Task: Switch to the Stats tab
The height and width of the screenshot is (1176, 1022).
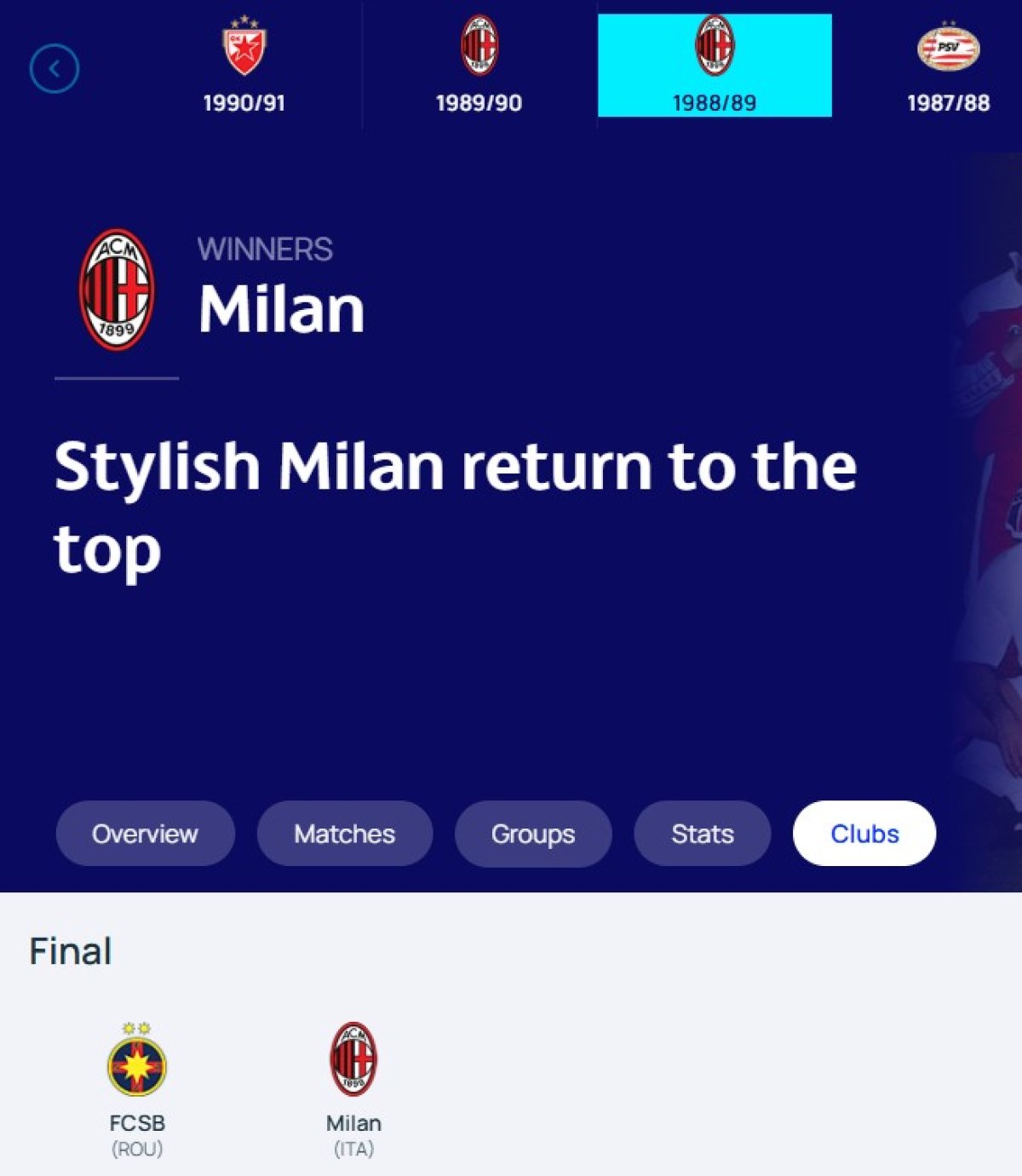Action: [702, 834]
